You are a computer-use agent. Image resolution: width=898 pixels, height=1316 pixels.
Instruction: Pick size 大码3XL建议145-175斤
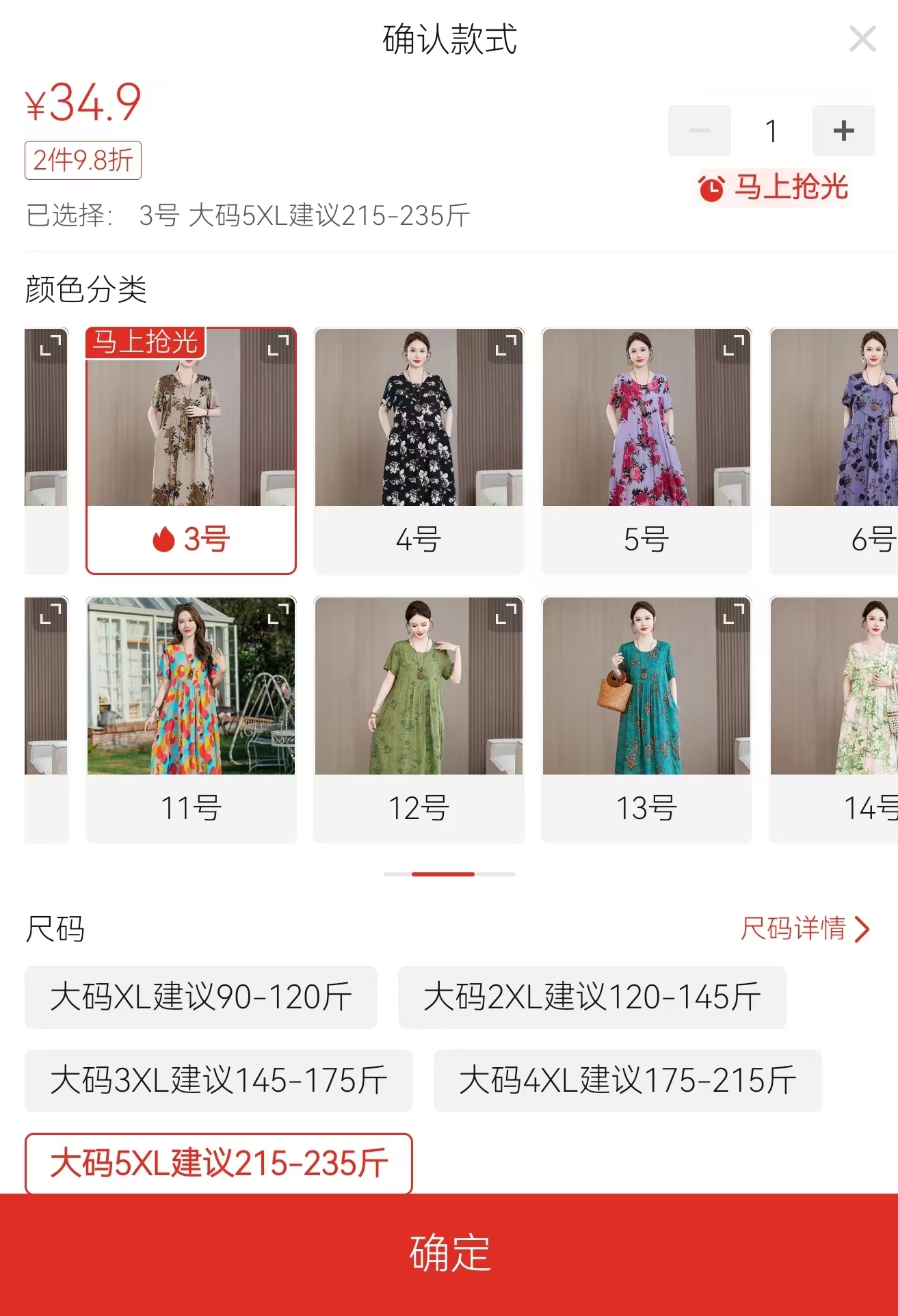tap(219, 1080)
